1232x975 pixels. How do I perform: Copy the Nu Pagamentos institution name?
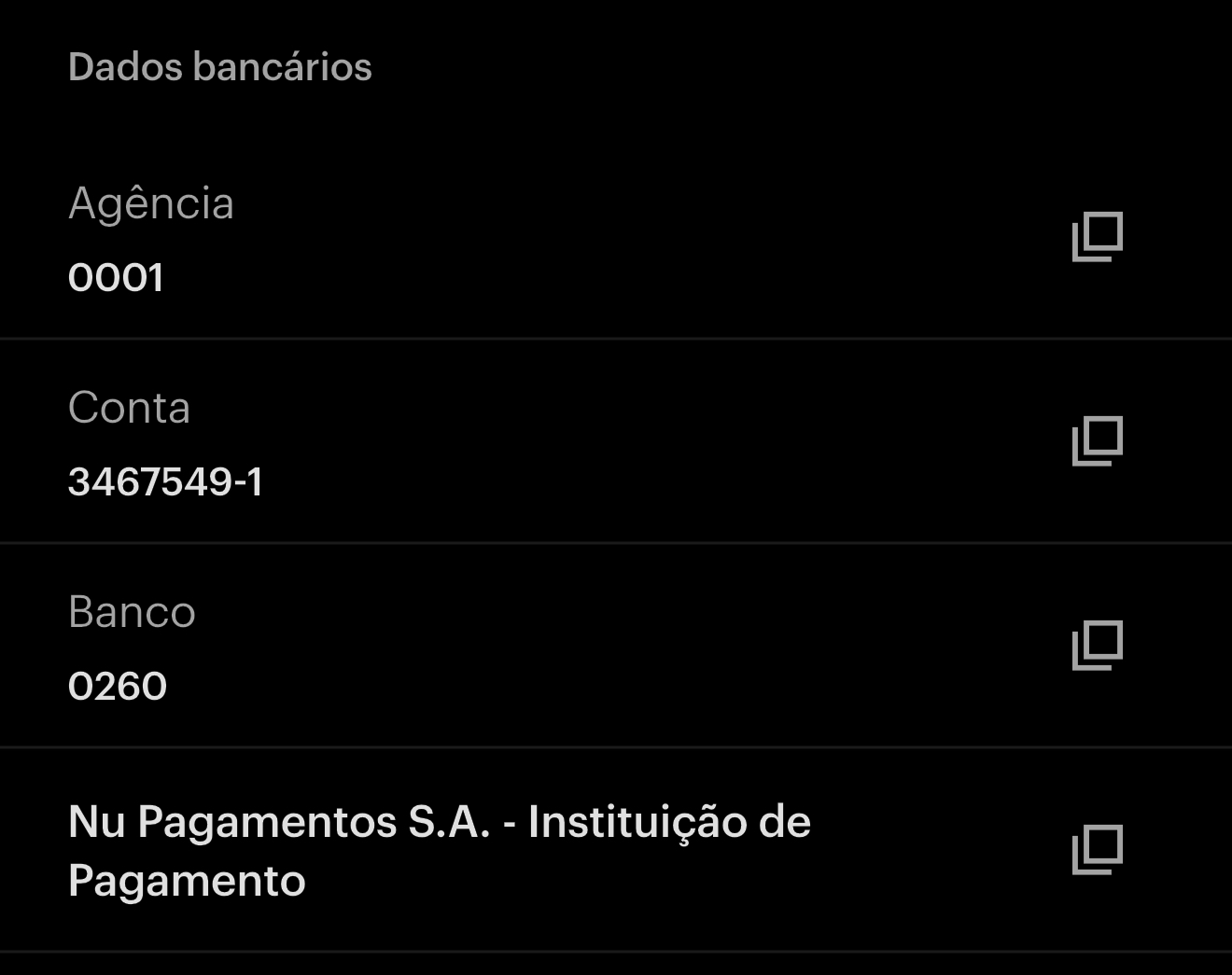pos(1098,850)
